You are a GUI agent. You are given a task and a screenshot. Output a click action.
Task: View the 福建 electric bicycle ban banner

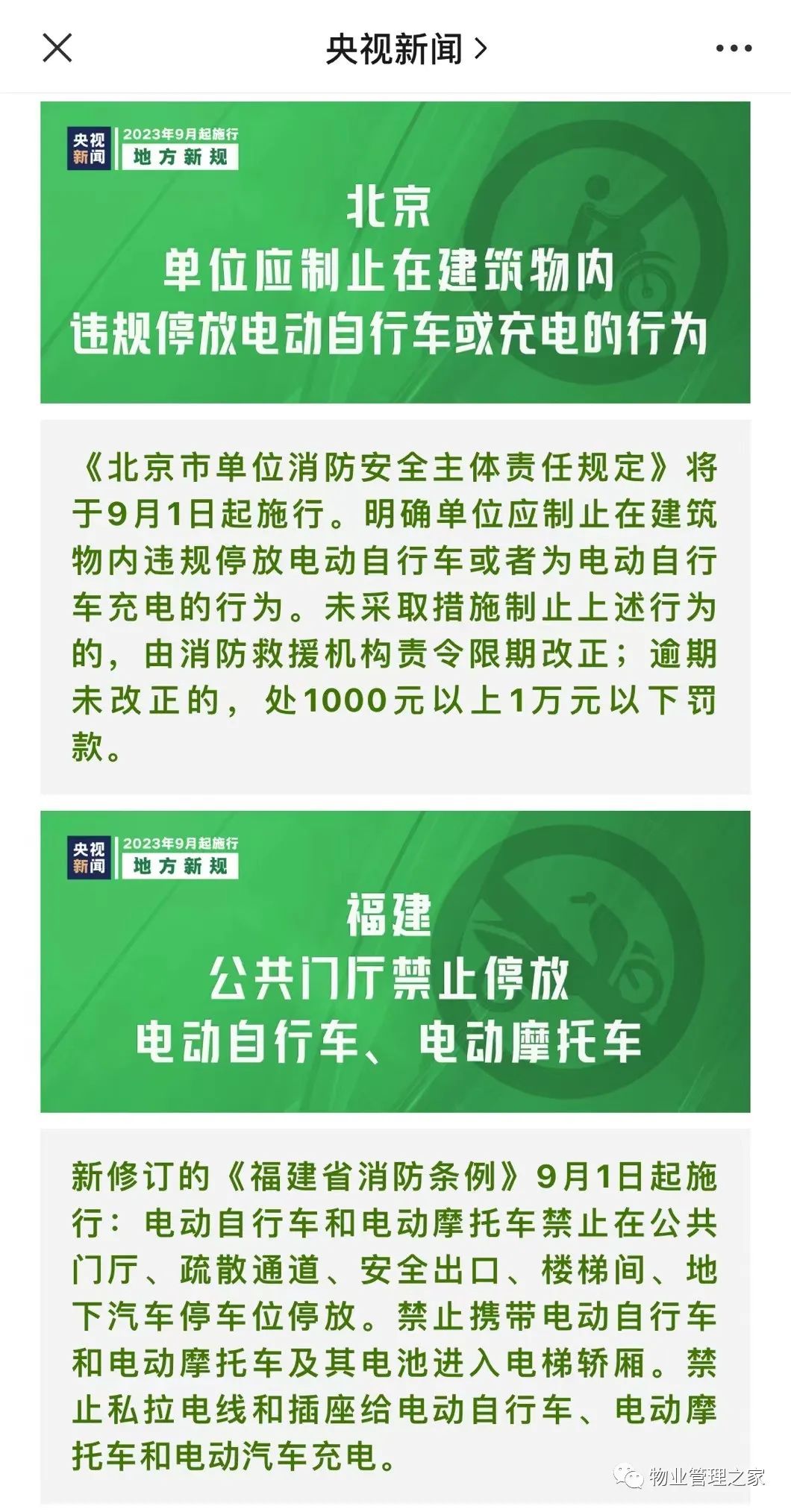click(x=395, y=962)
